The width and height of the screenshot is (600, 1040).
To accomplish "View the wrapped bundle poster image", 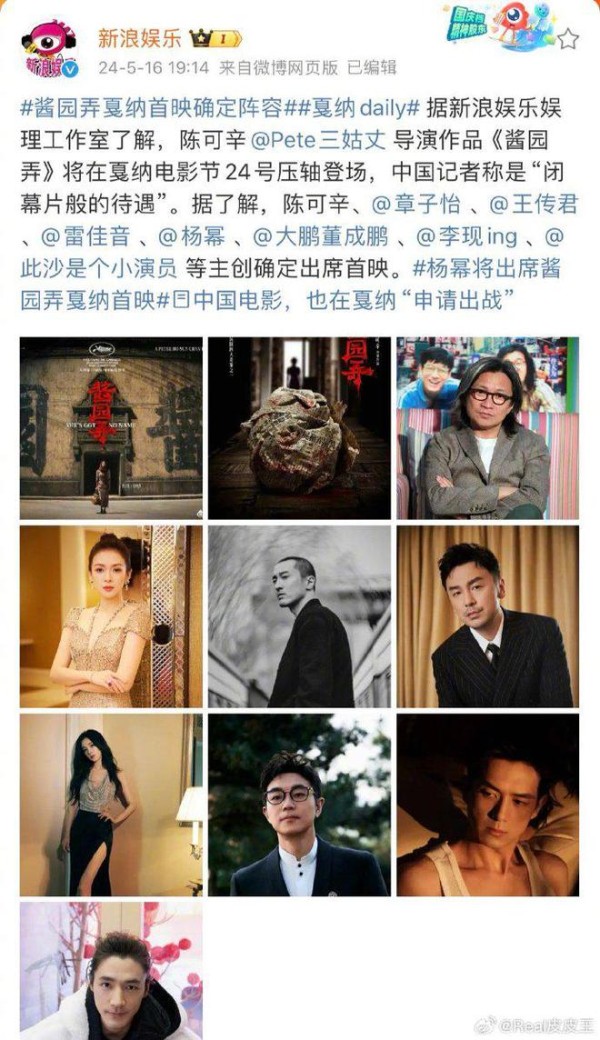I will pos(300,428).
